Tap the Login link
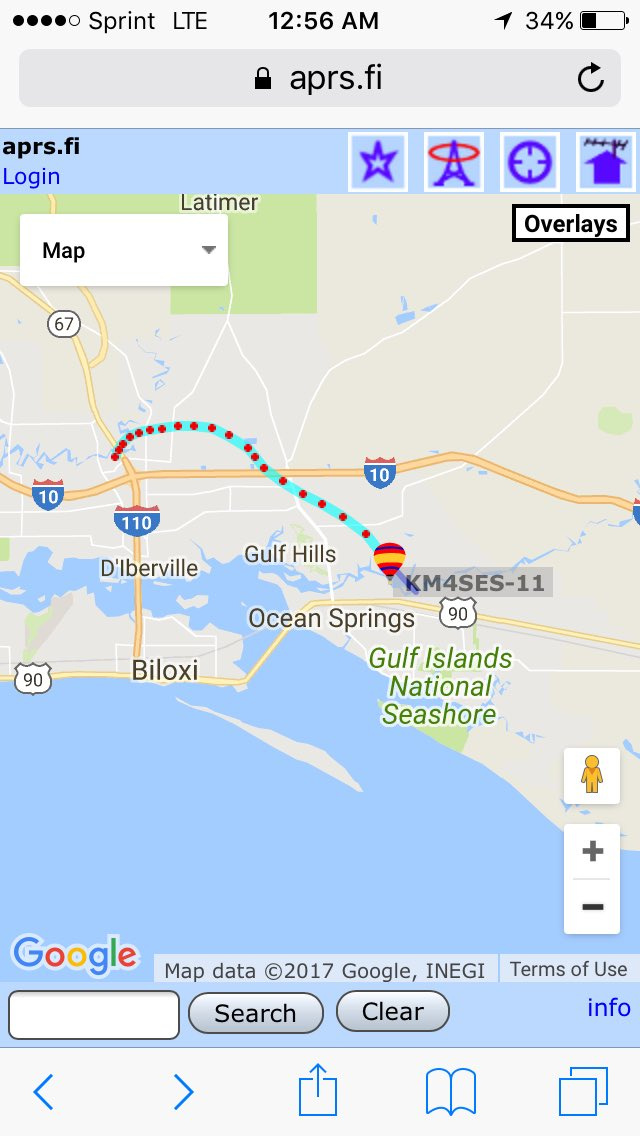 pyautogui.click(x=31, y=177)
